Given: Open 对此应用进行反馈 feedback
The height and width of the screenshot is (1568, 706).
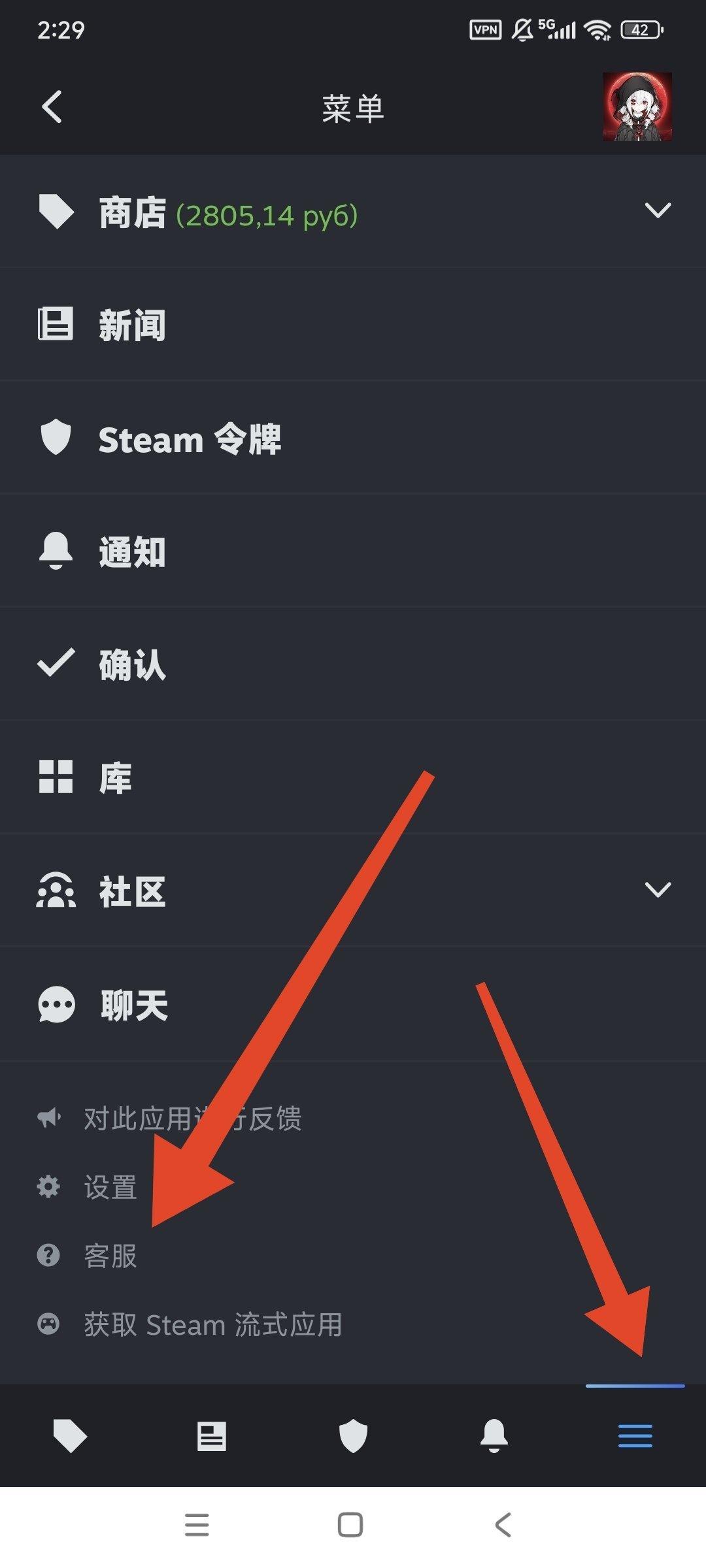Looking at the screenshot, I should point(192,1119).
